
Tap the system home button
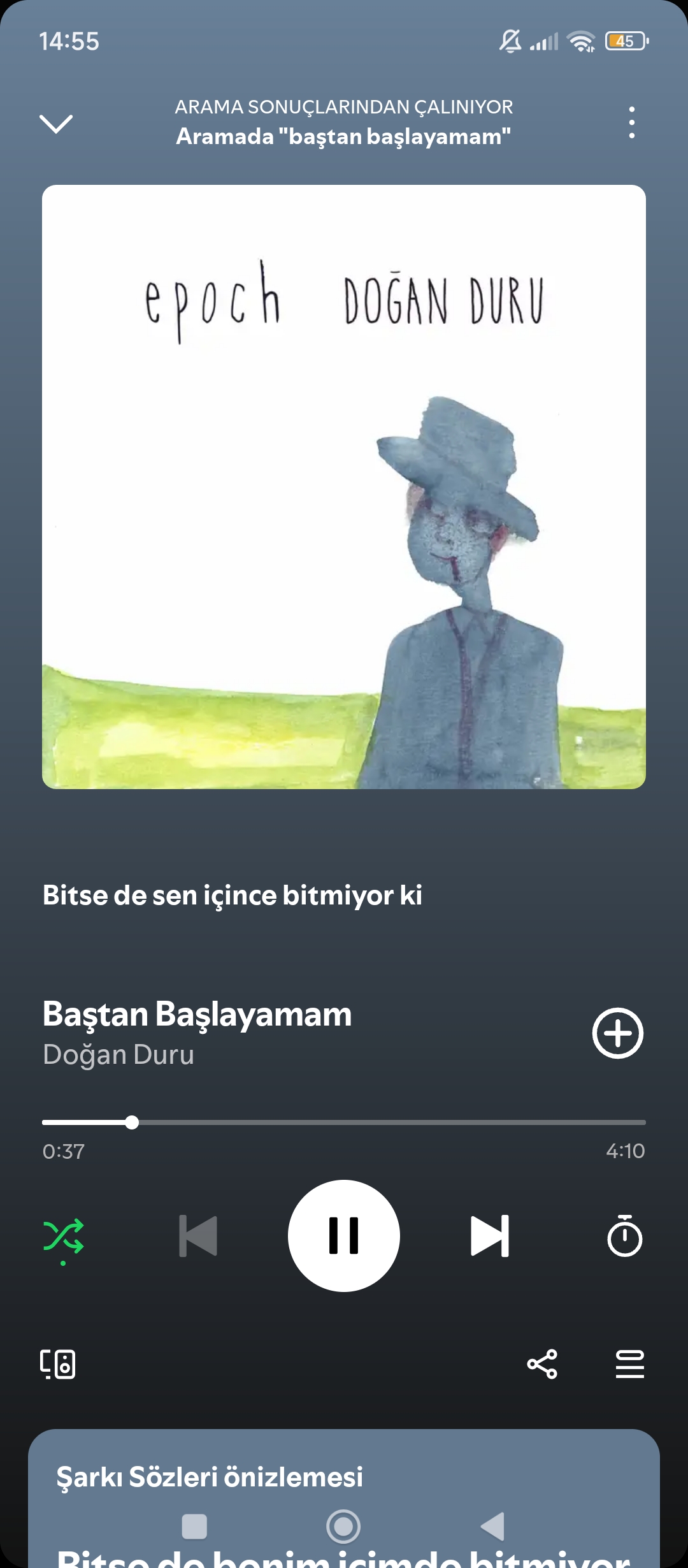point(343,1527)
